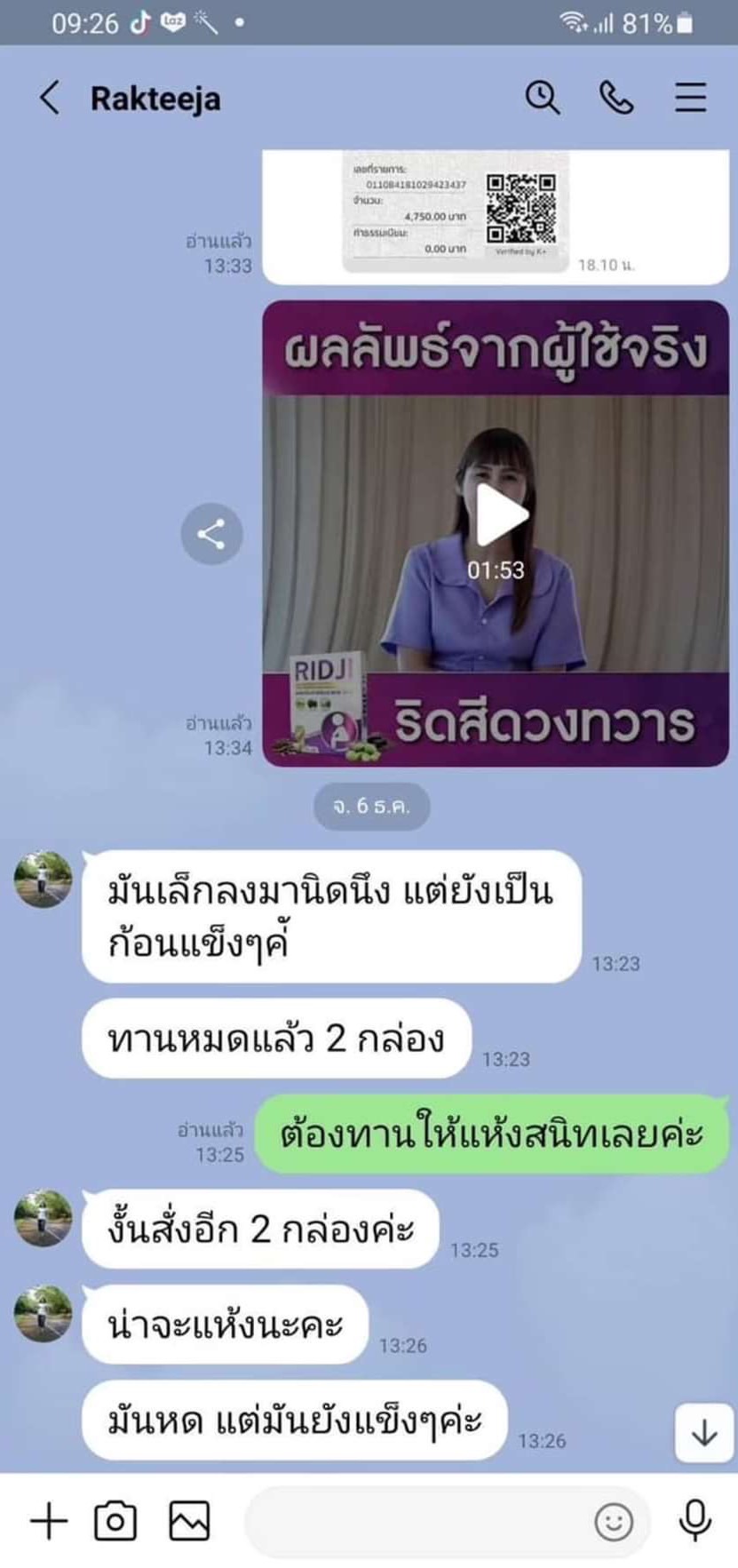The height and width of the screenshot is (1568, 738).
Task: Open the chat menu
Action: (690, 97)
